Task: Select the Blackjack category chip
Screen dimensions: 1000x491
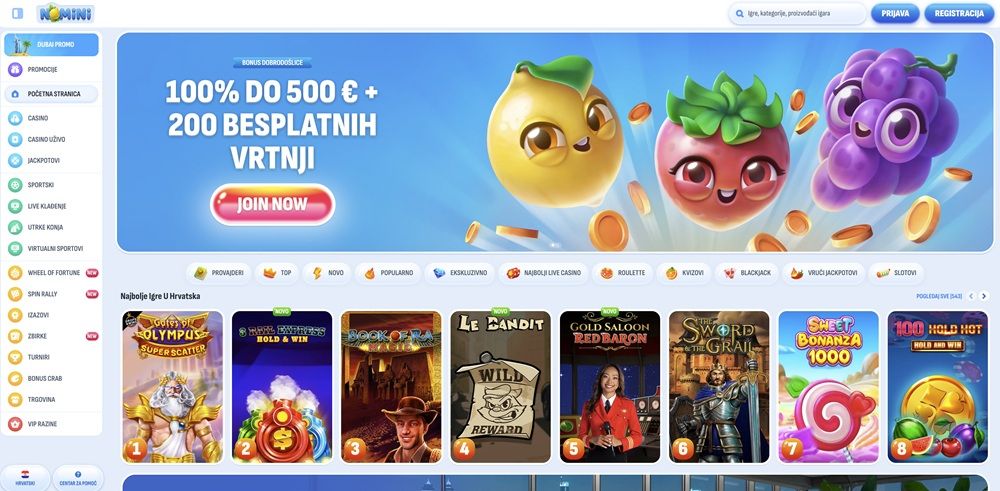Action: 749,272
